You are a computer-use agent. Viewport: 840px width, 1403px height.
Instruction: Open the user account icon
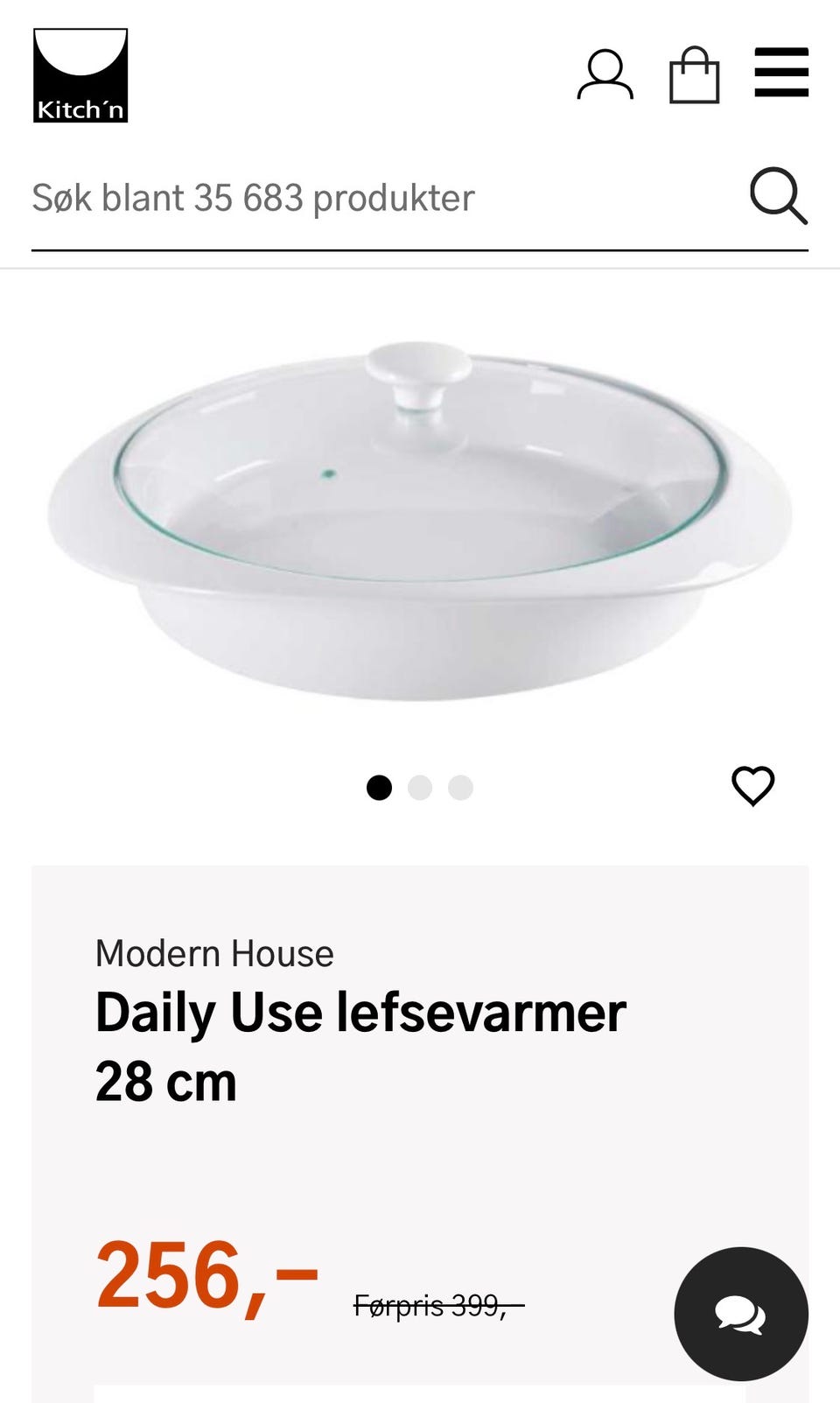[x=605, y=75]
